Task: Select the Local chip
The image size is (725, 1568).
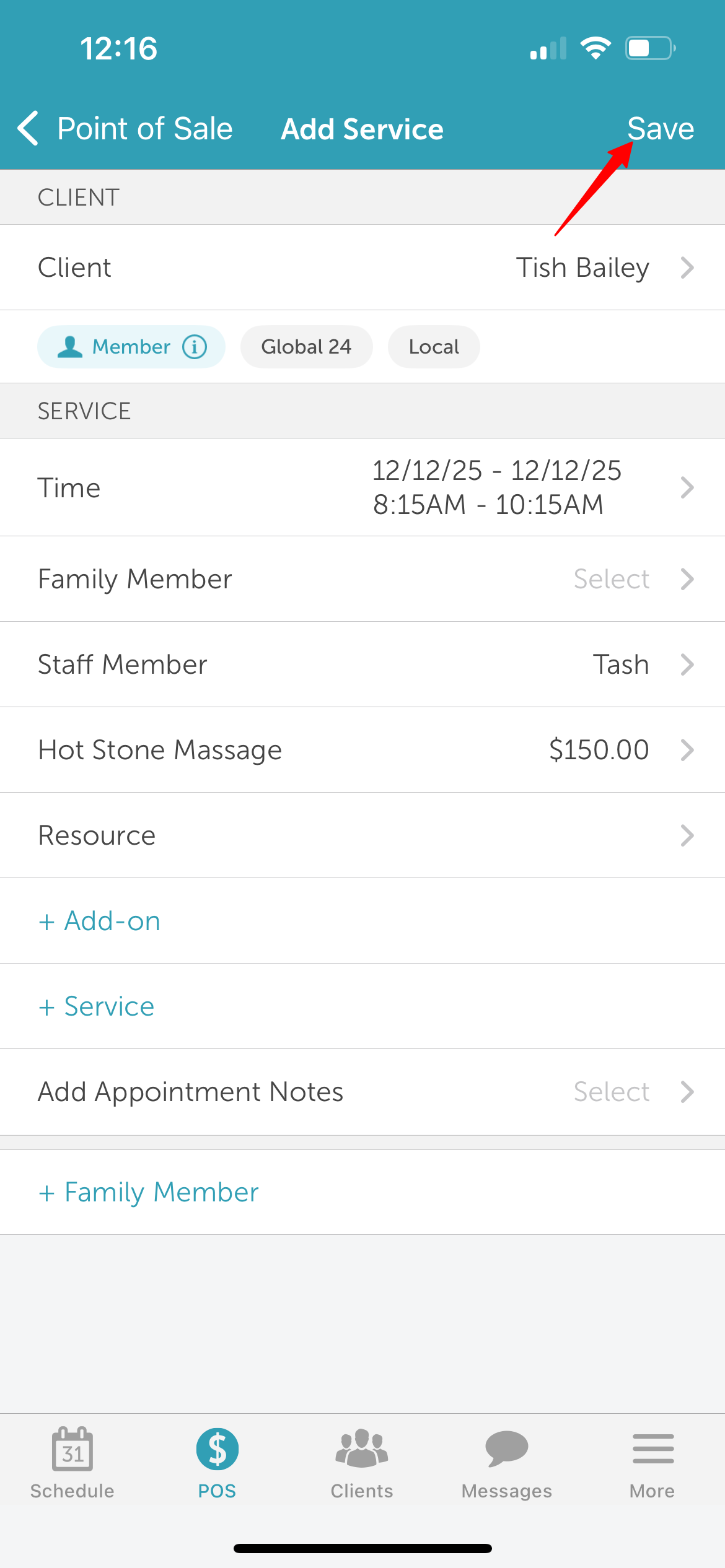Action: click(434, 347)
